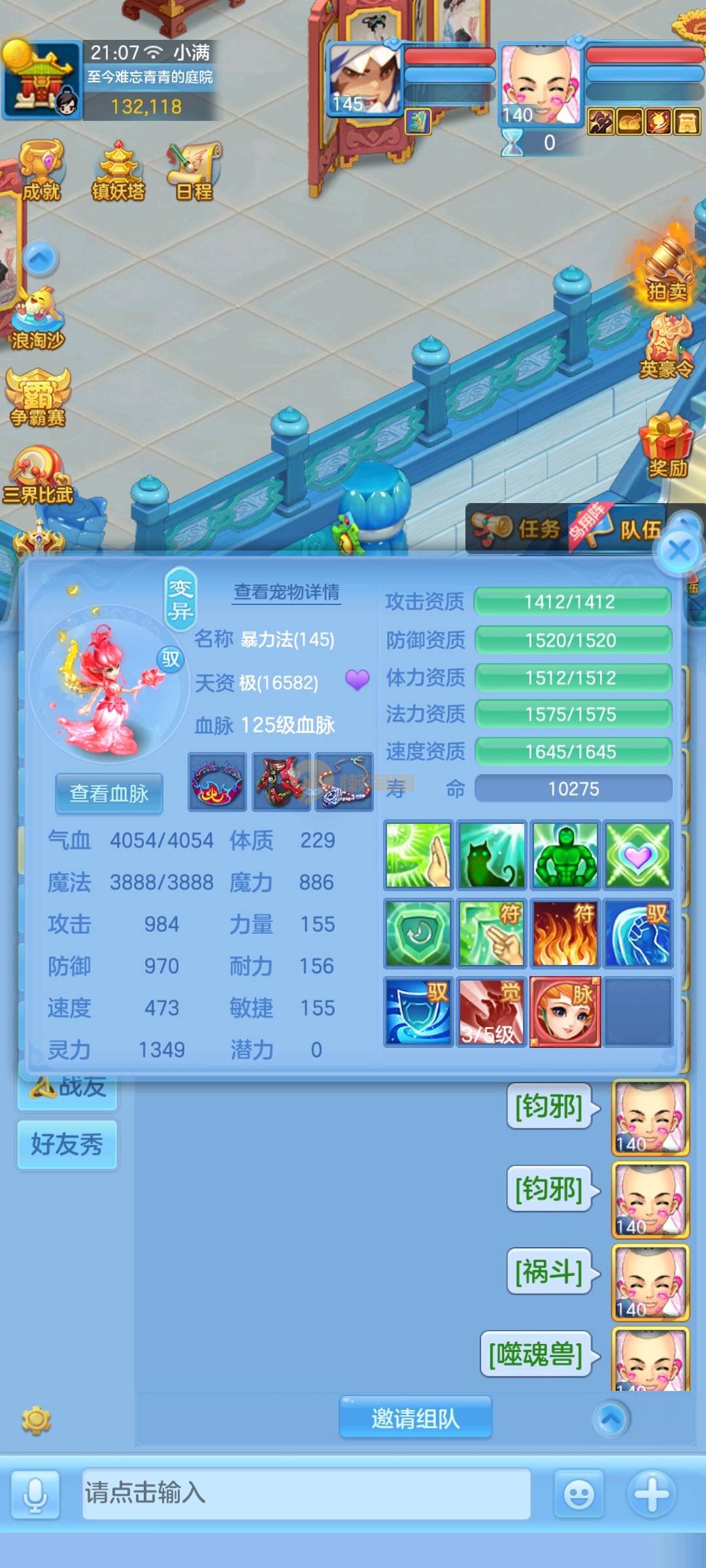Viewport: 706px width, 1568px height.
Task: Open the [噬魂兽] pet link message
Action: (x=535, y=1354)
